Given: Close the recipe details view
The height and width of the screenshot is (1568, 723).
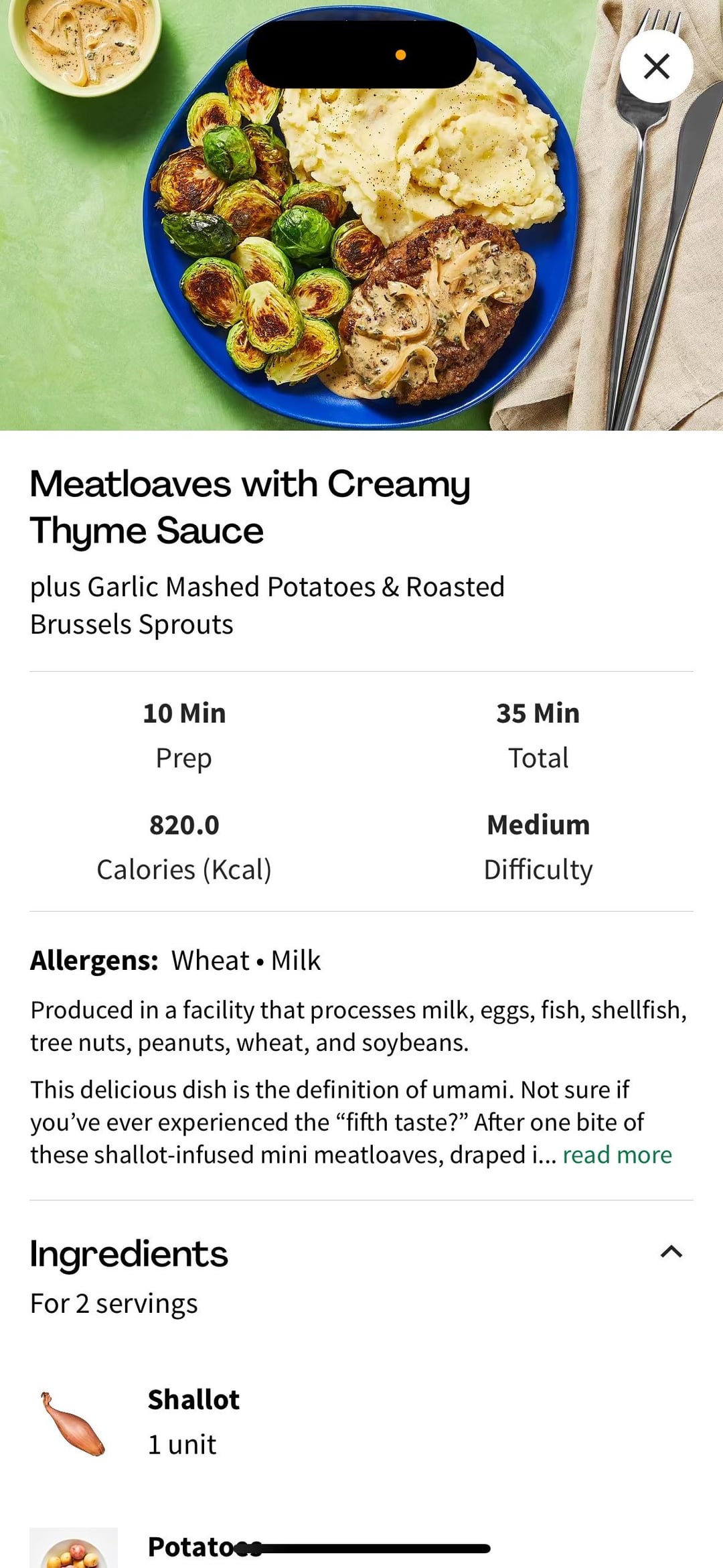Looking at the screenshot, I should (656, 66).
